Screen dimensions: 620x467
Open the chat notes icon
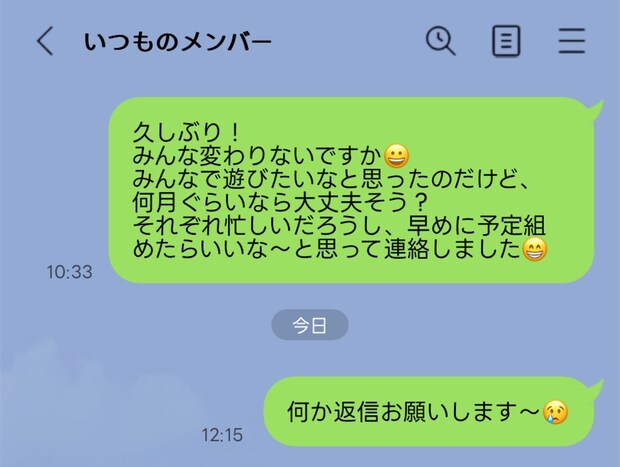tap(506, 41)
